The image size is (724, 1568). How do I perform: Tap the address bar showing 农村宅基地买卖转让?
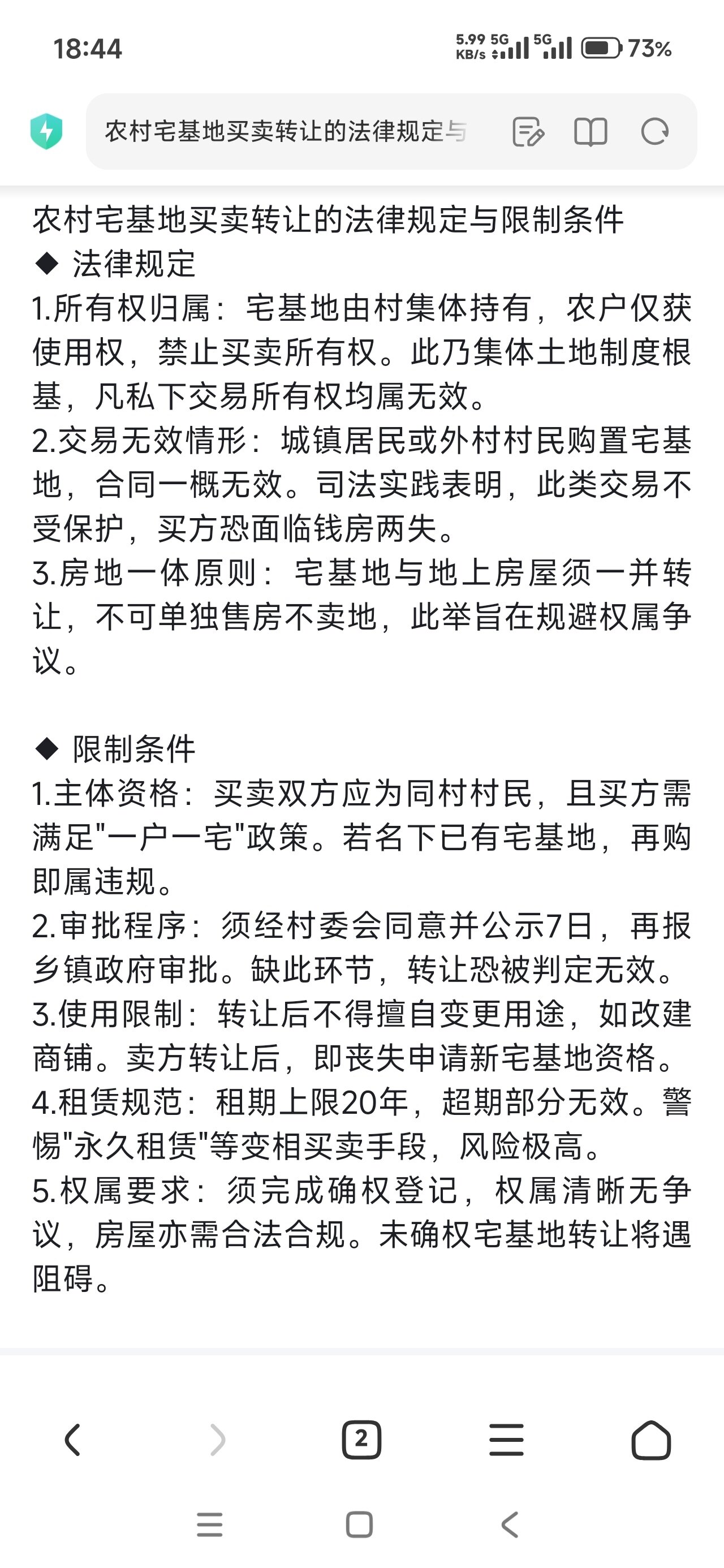286,131
